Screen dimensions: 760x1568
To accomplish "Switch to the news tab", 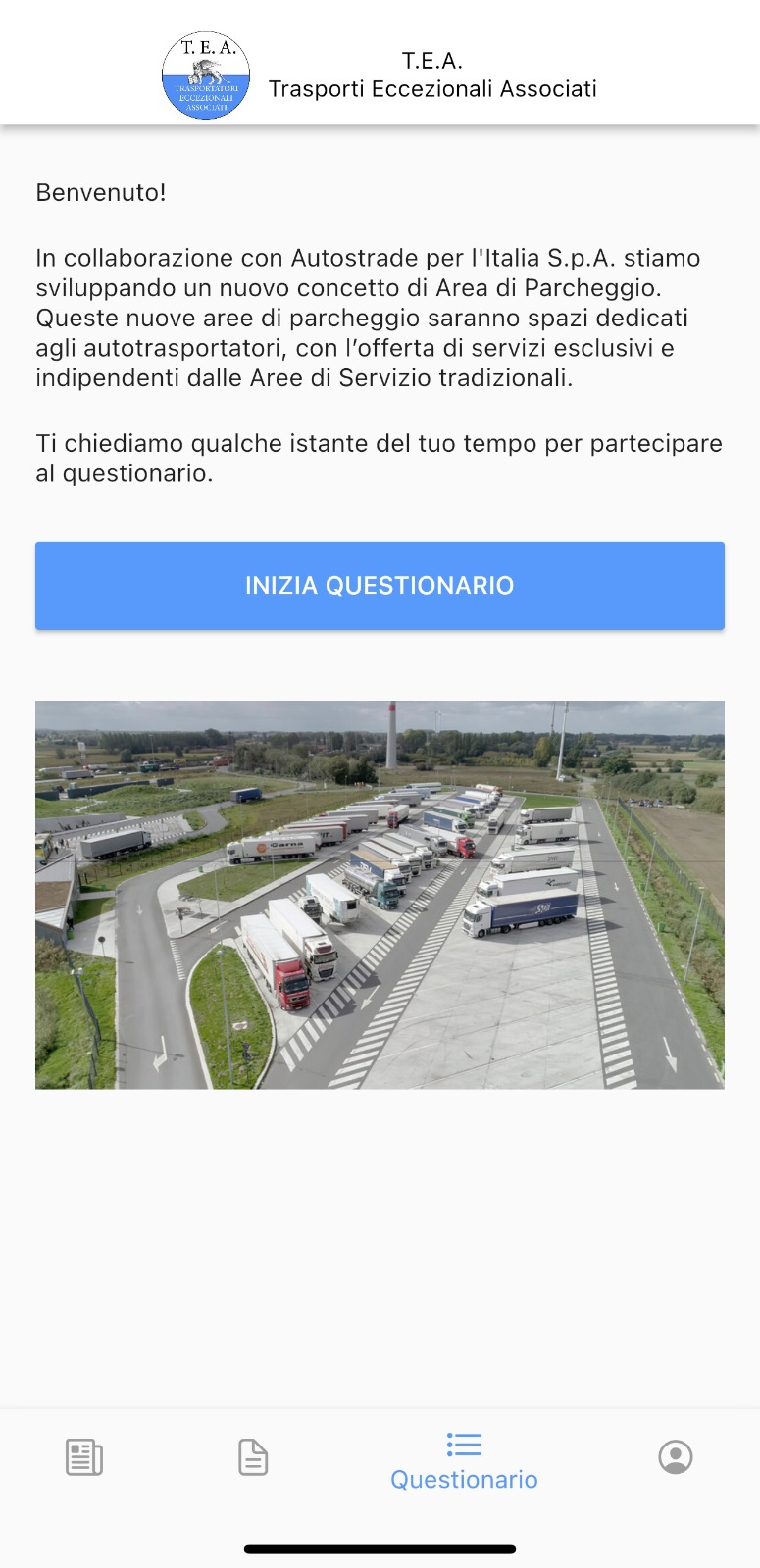I will click(84, 1457).
